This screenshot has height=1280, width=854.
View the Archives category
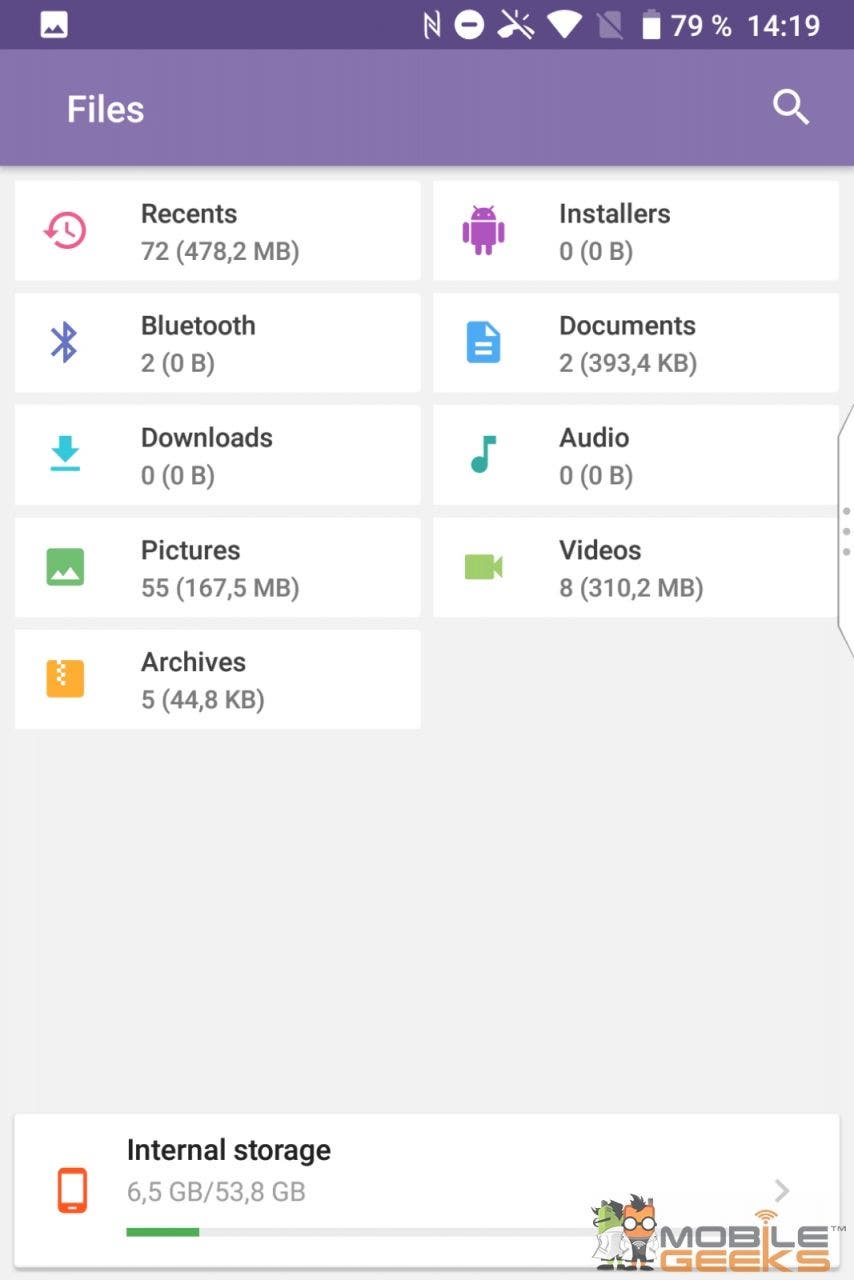pyautogui.click(x=217, y=679)
